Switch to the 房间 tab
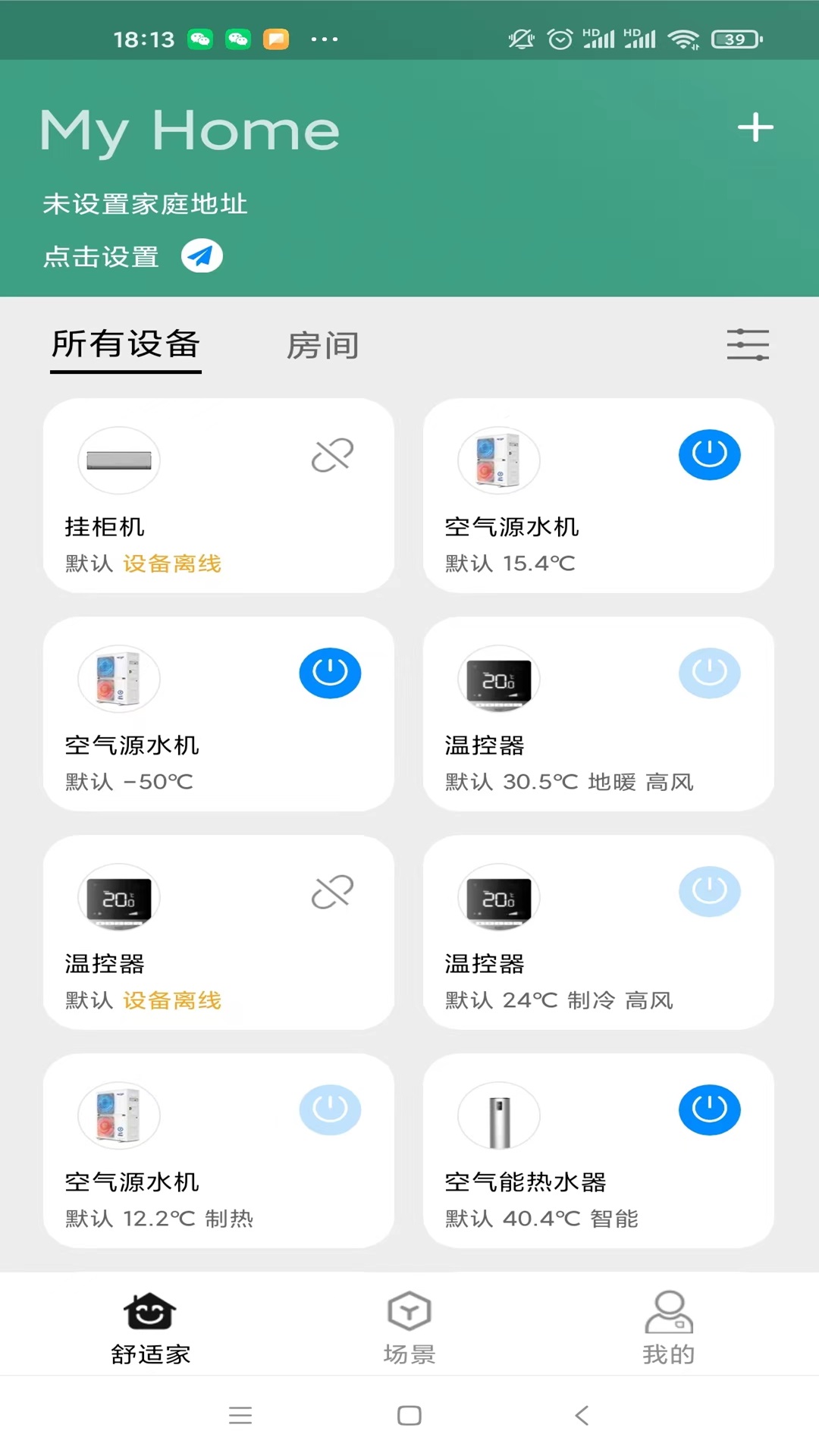Screen dimensions: 819x1456 [322, 346]
